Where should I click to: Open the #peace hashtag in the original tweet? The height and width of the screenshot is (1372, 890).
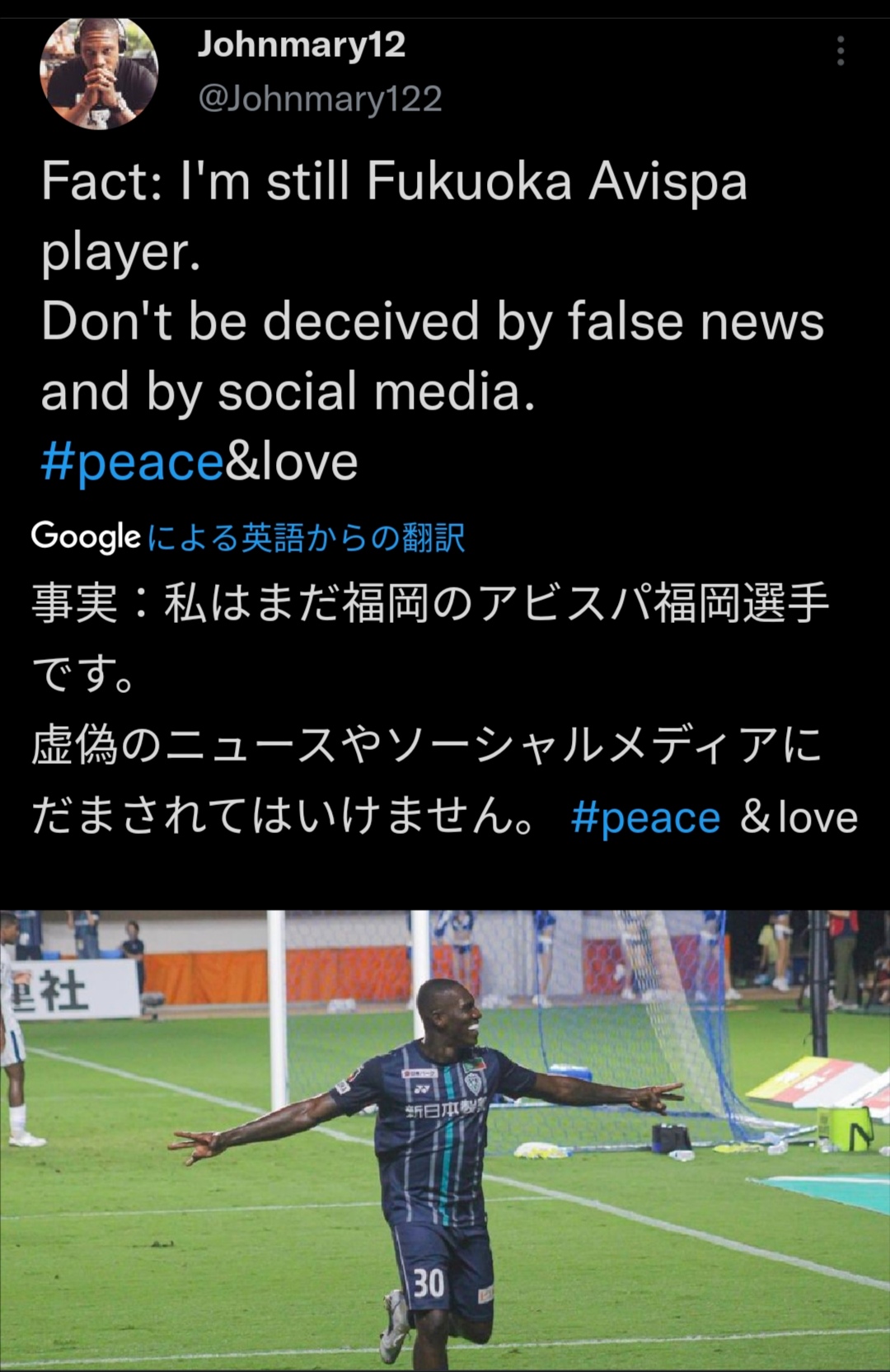(x=132, y=461)
